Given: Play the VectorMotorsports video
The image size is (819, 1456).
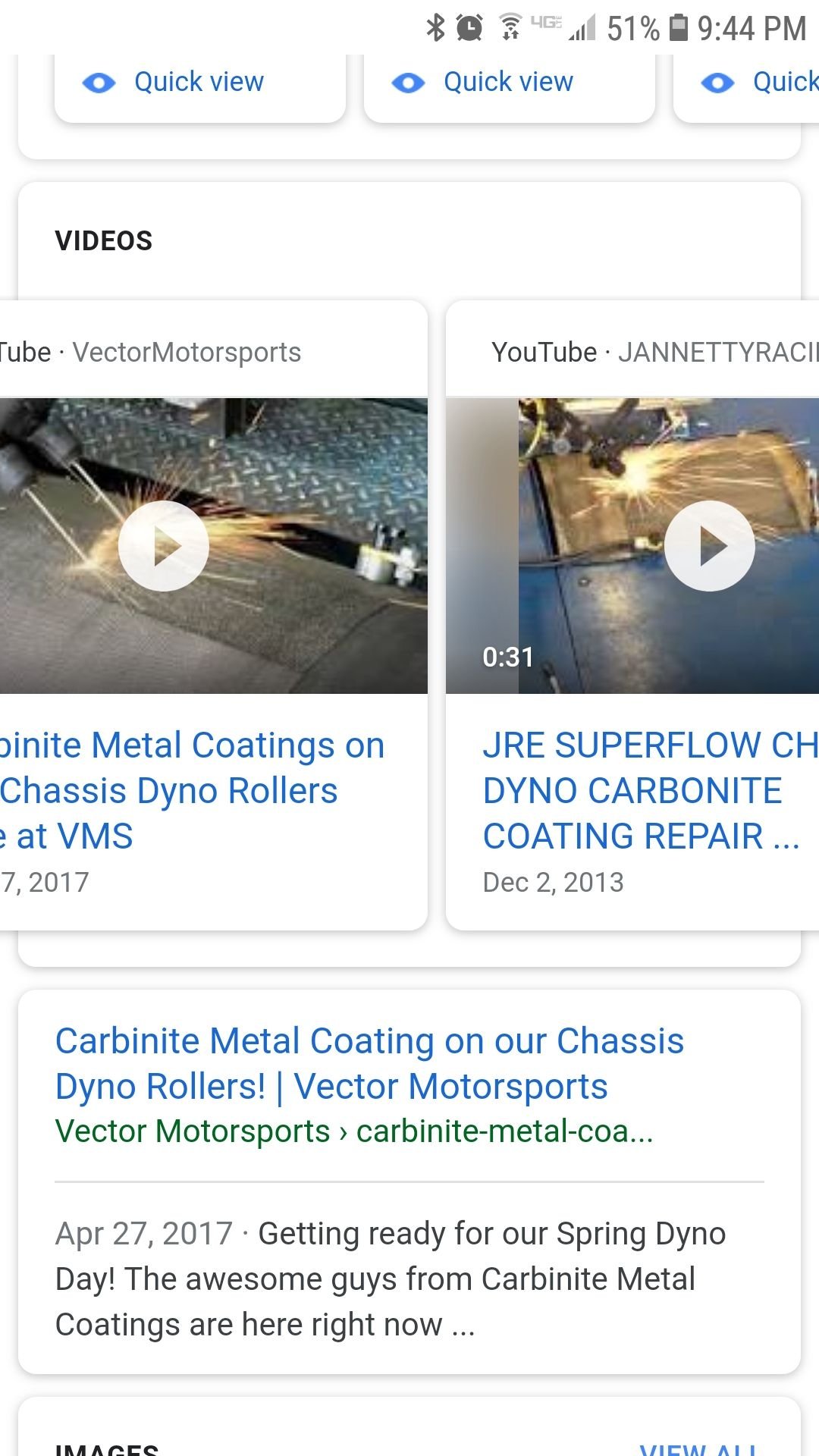Looking at the screenshot, I should click(x=164, y=546).
